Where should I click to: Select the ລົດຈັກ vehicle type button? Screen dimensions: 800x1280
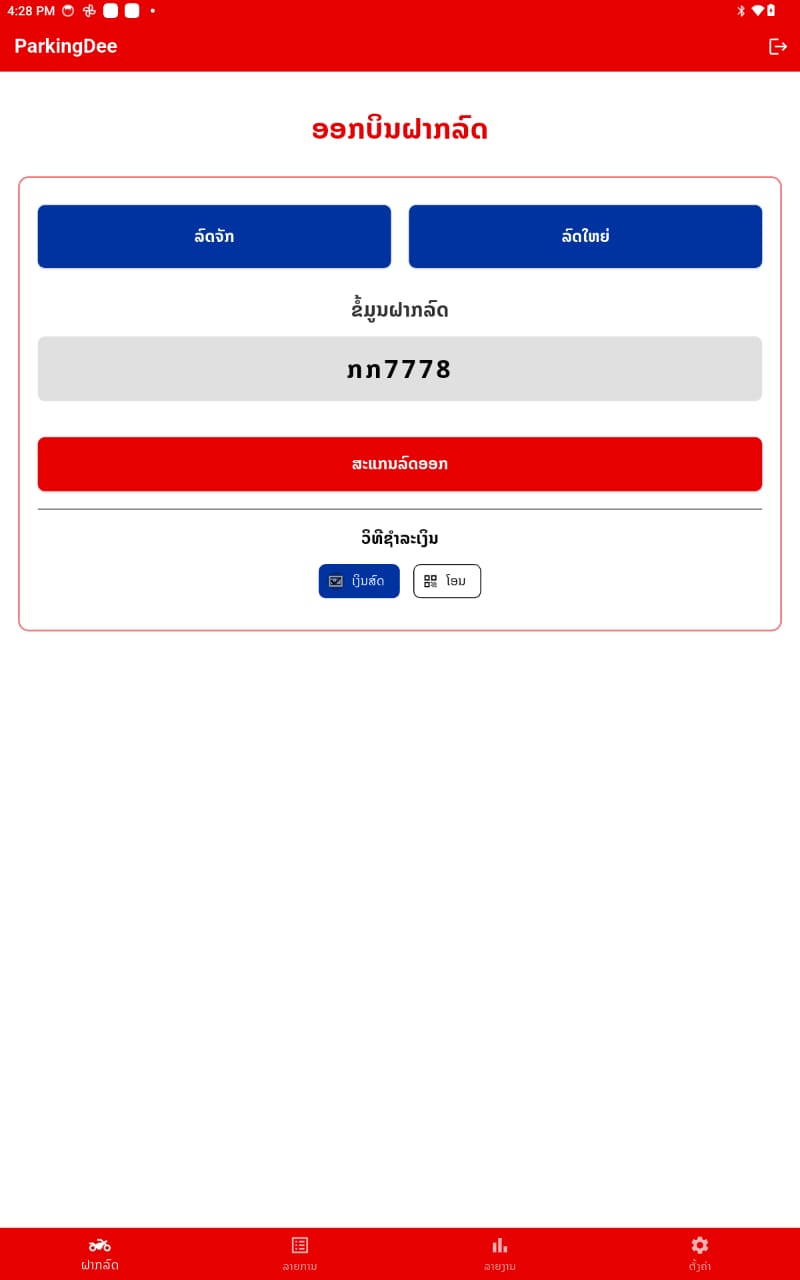pos(214,237)
